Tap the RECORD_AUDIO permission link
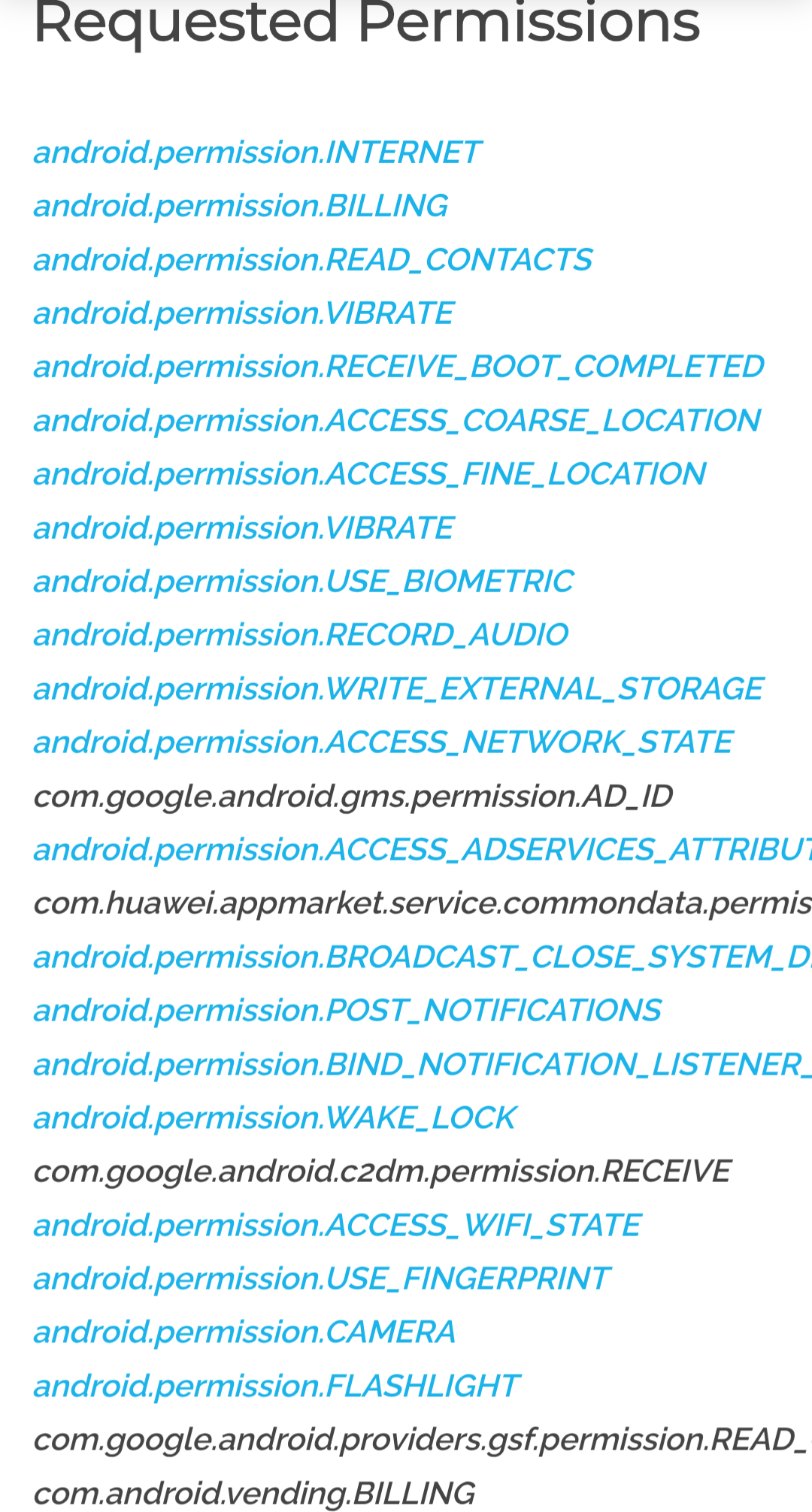 tap(301, 635)
